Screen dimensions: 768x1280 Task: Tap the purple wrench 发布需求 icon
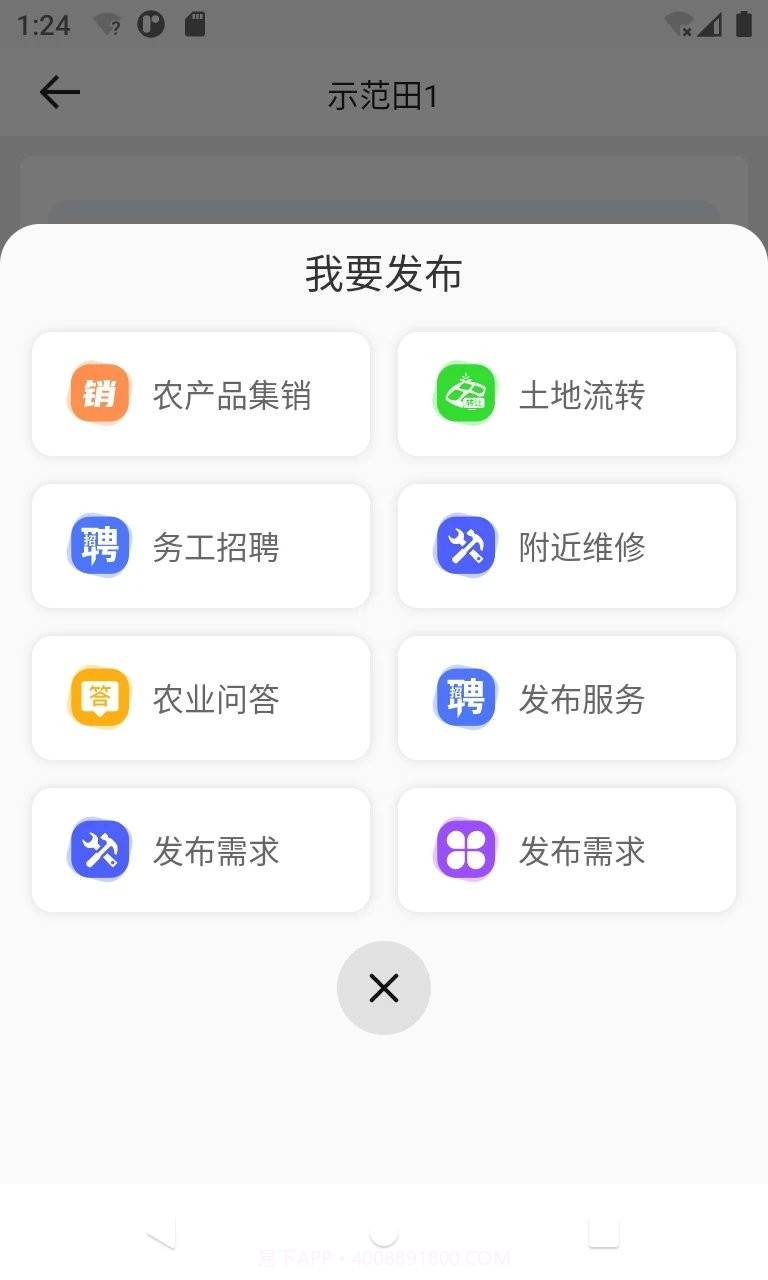coord(98,849)
